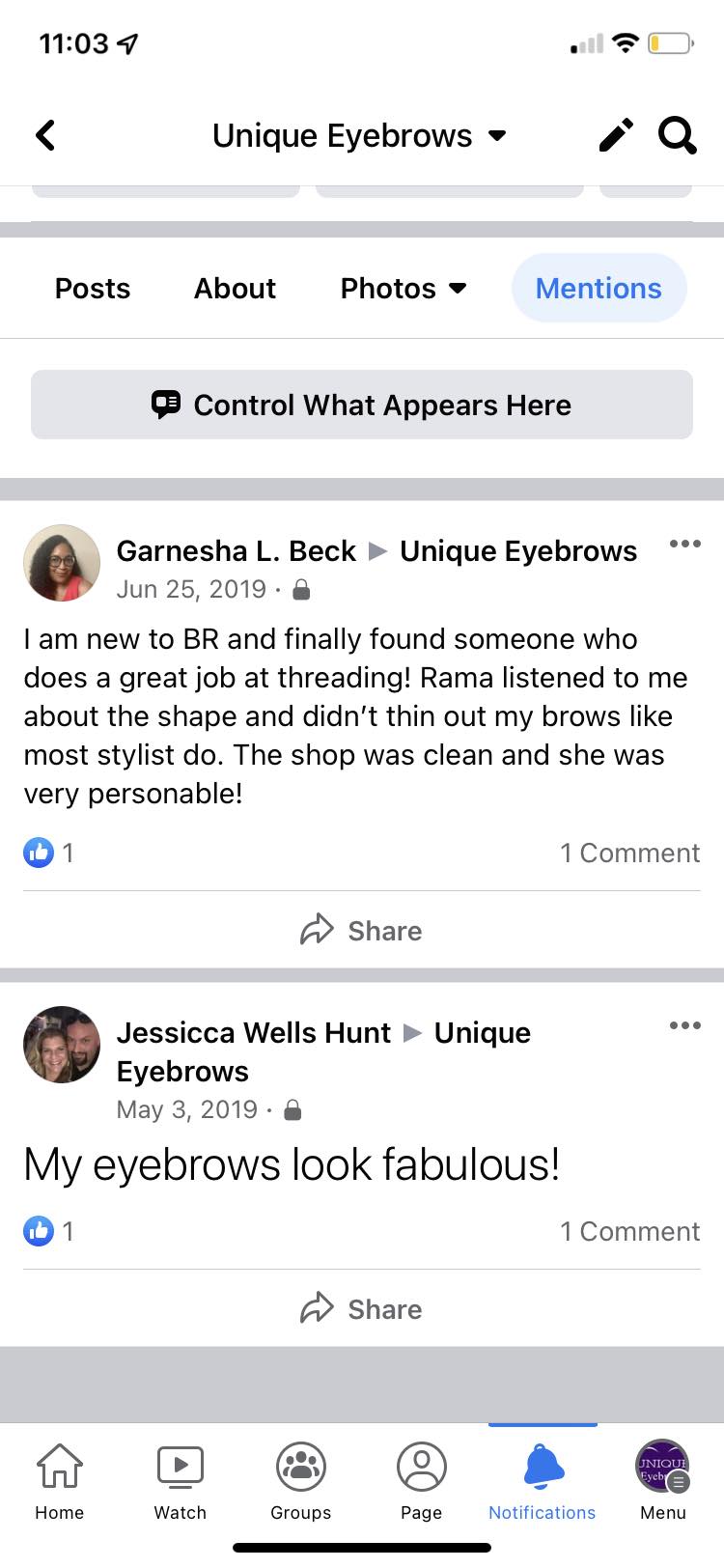
Task: Open 1 Comment on Jessicca's post
Action: pyautogui.click(x=630, y=1230)
